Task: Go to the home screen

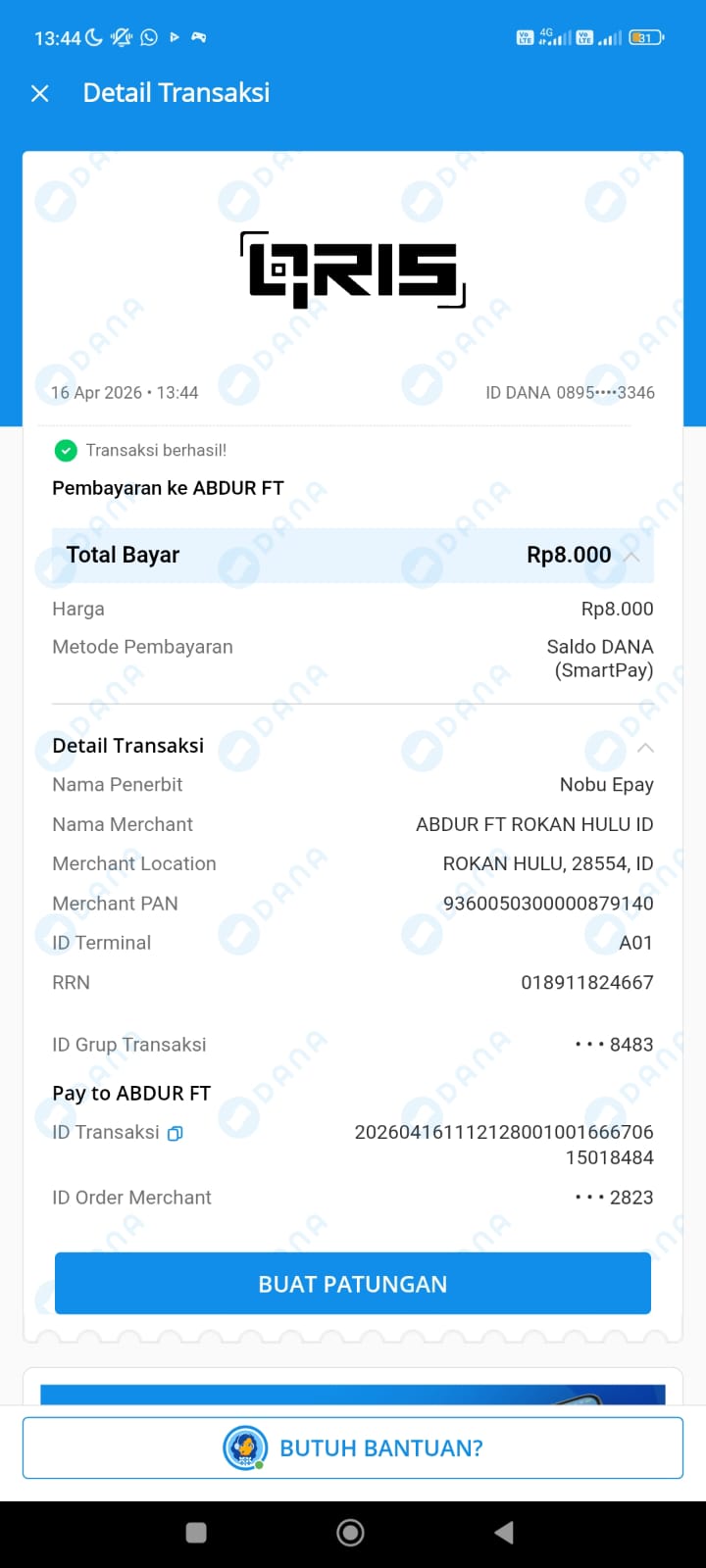Action: [x=350, y=1533]
